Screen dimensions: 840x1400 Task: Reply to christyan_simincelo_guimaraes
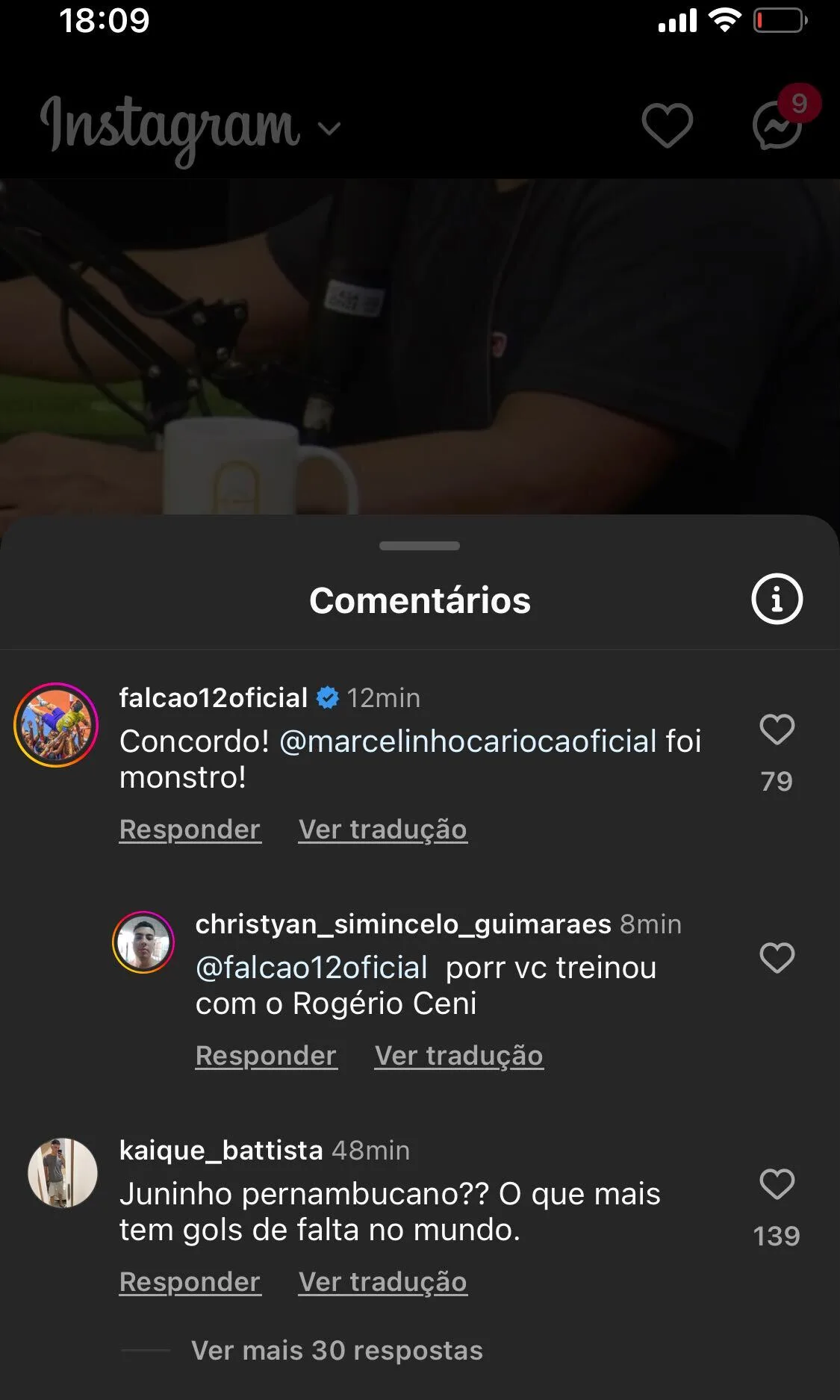point(266,1056)
